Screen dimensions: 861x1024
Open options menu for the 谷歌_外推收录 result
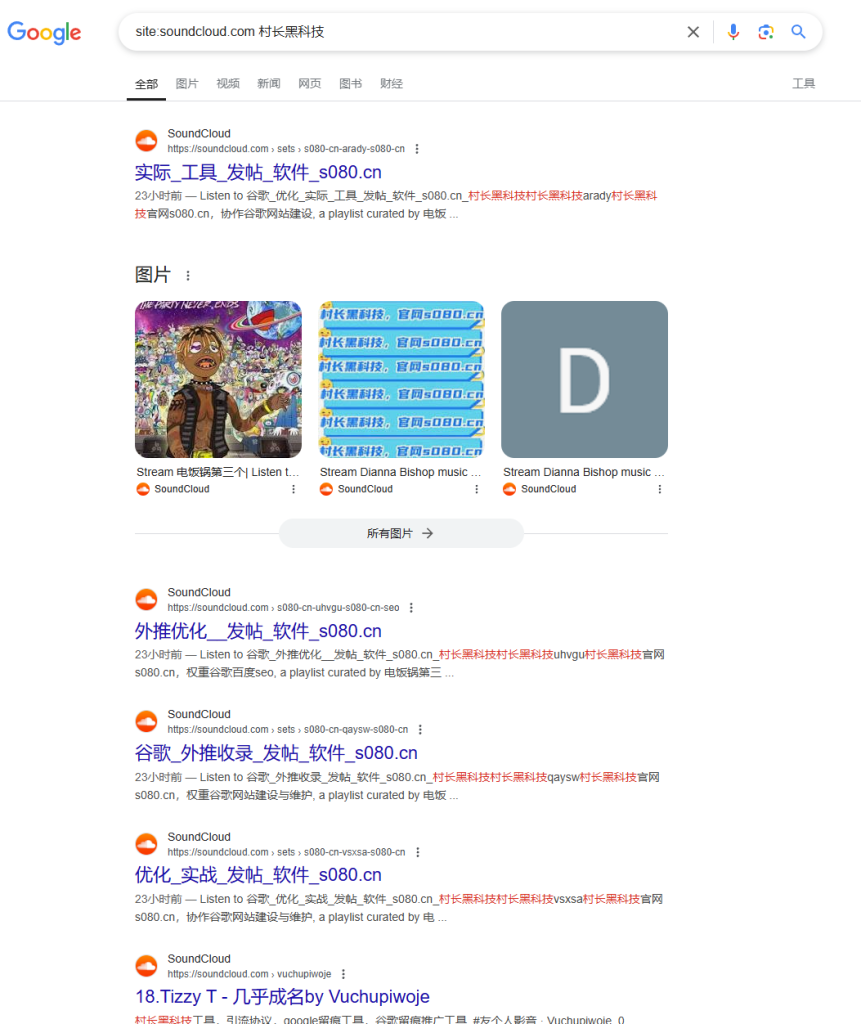click(x=420, y=729)
